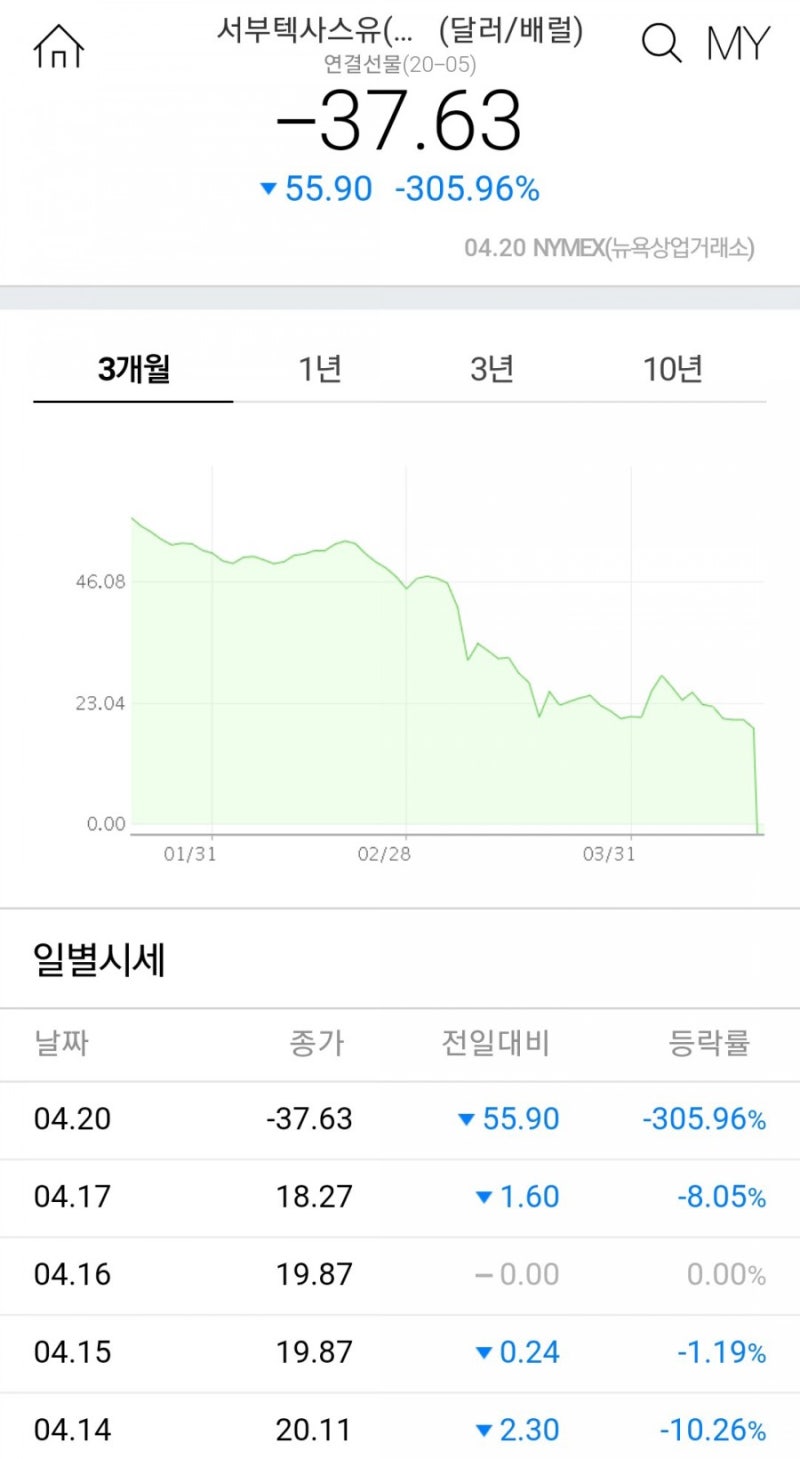Switch to the 10년 chart tab
The height and width of the screenshot is (1459, 800).
(x=673, y=368)
